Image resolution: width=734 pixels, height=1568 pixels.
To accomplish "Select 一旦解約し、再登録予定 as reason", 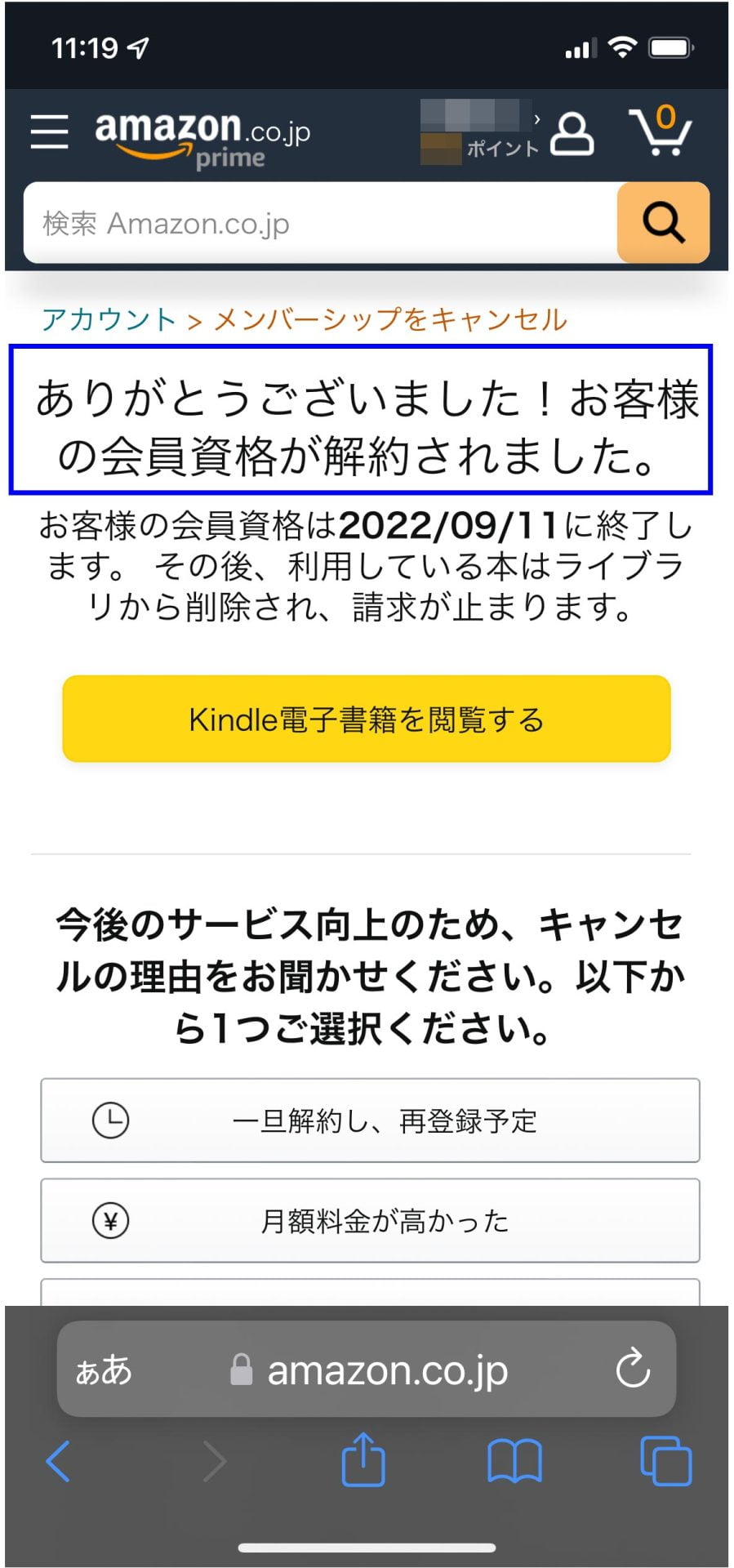I will click(x=370, y=1120).
